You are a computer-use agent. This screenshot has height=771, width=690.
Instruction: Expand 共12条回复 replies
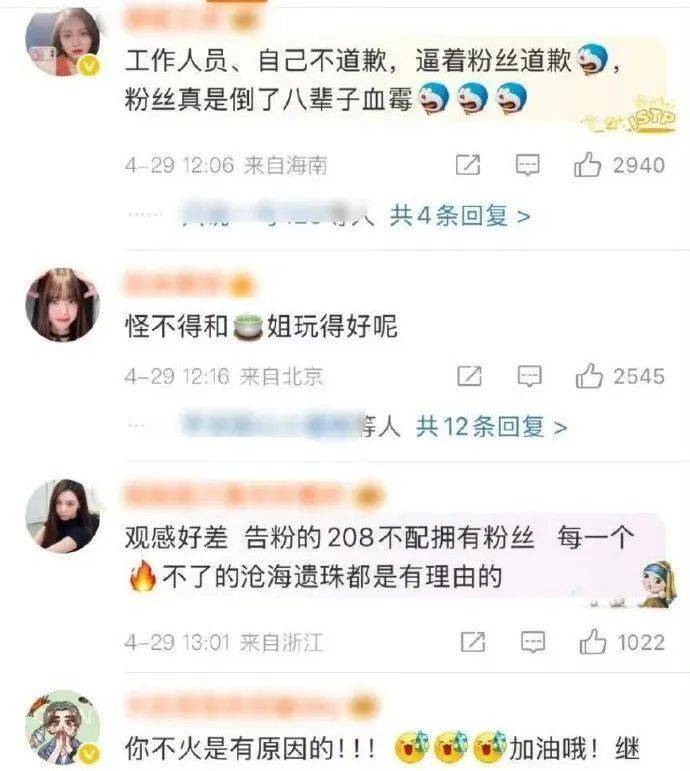(x=491, y=428)
